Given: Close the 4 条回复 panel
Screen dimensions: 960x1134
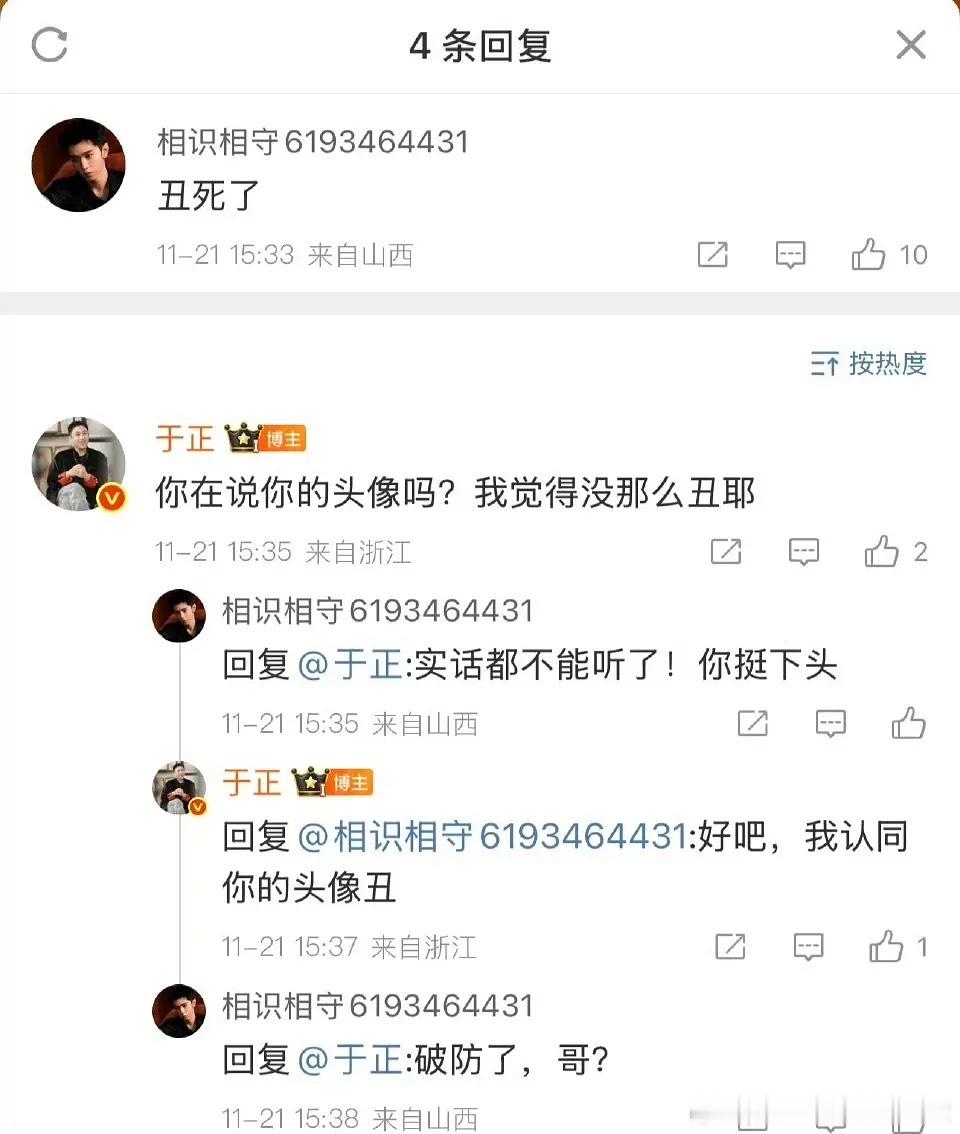Looking at the screenshot, I should pos(910,44).
